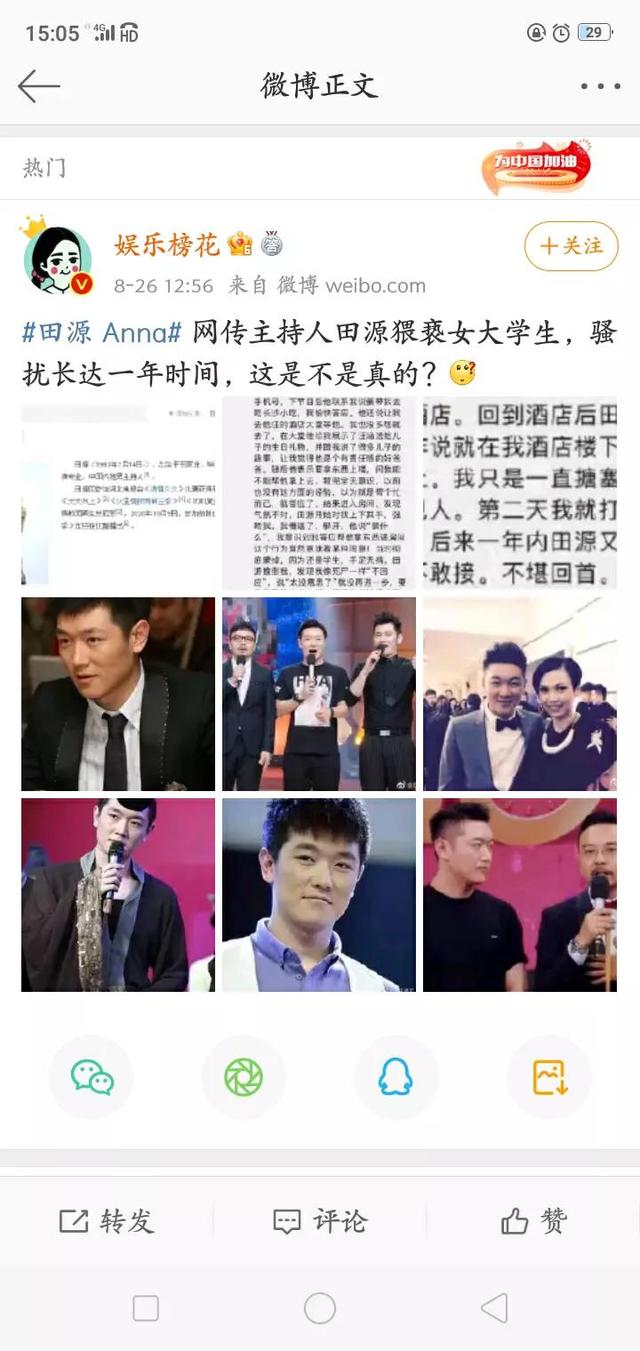Share the post via WeChat icon
Screen dimensions: 640x1351
click(x=92, y=1077)
